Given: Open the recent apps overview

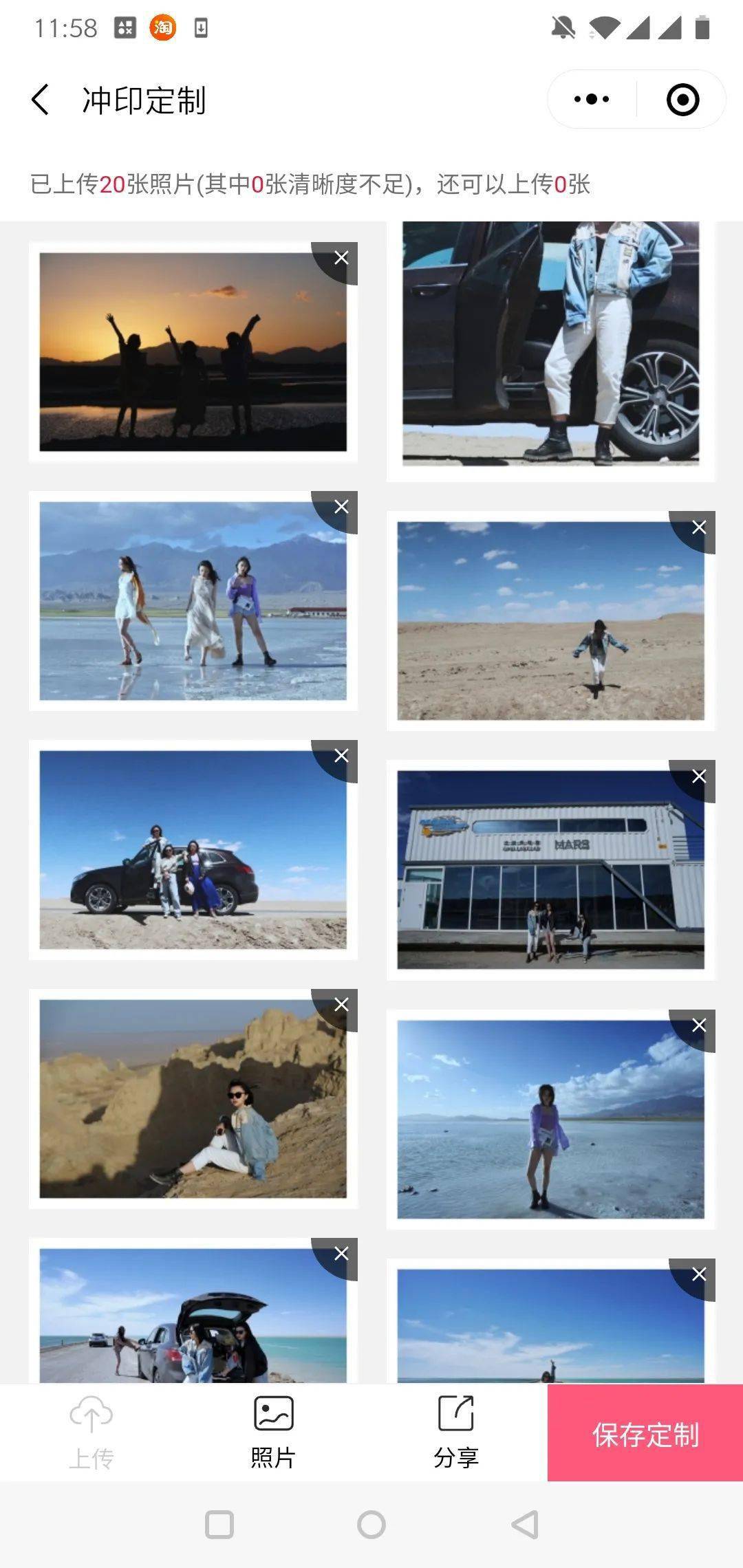Looking at the screenshot, I should (x=219, y=1525).
